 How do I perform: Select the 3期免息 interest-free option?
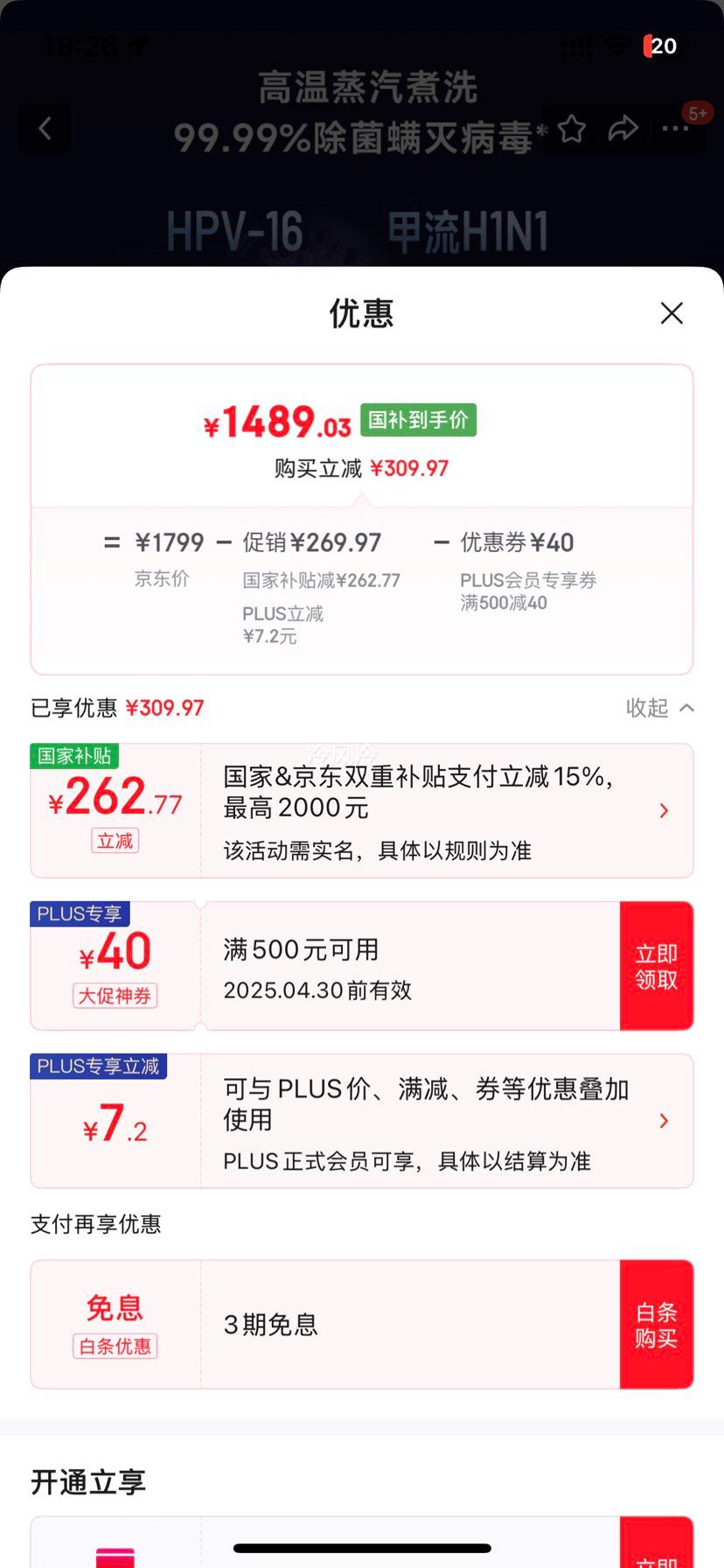(x=269, y=1324)
